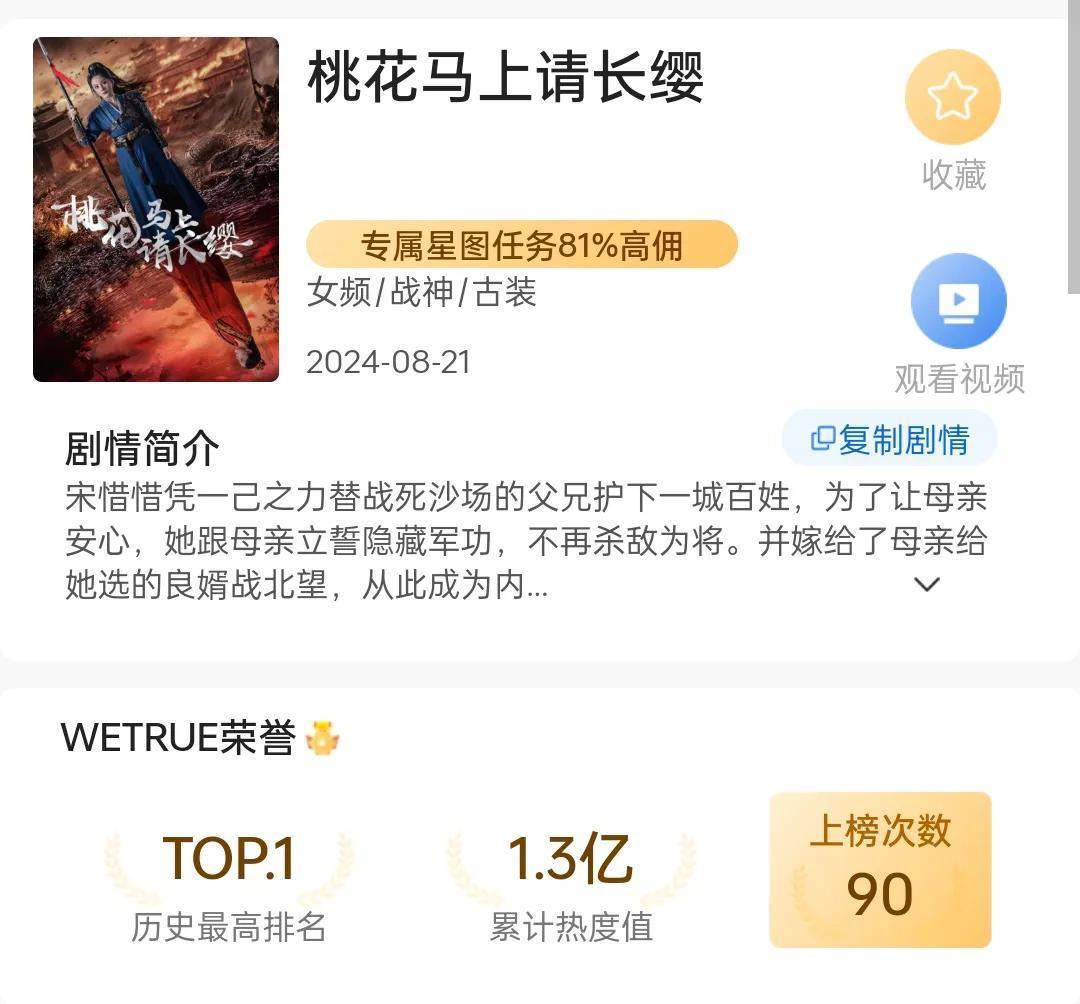Tap the 收藏 star button

click(x=952, y=98)
